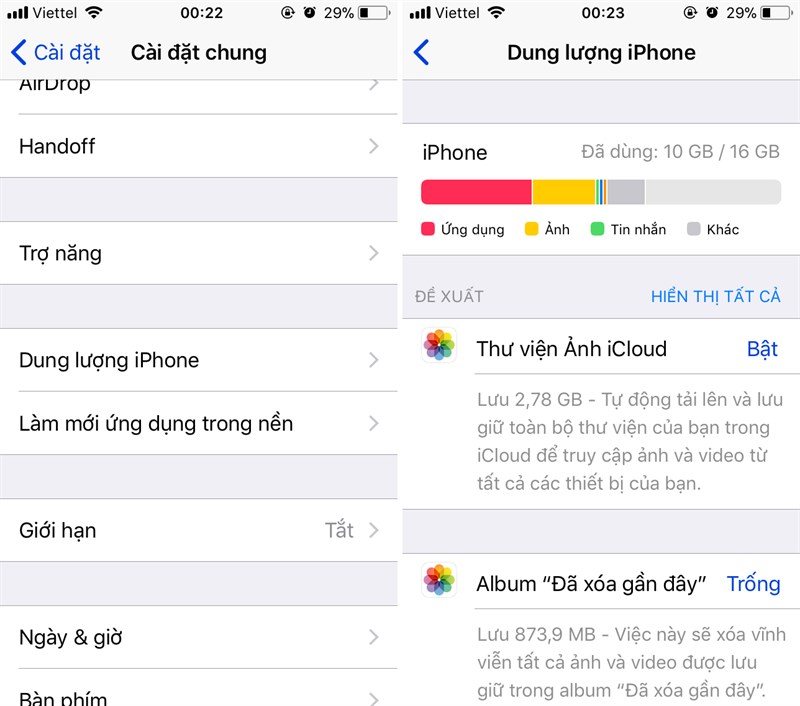This screenshot has width=800, height=706.
Task: Open Ngày & giờ settings
Action: pyautogui.click(x=198, y=637)
